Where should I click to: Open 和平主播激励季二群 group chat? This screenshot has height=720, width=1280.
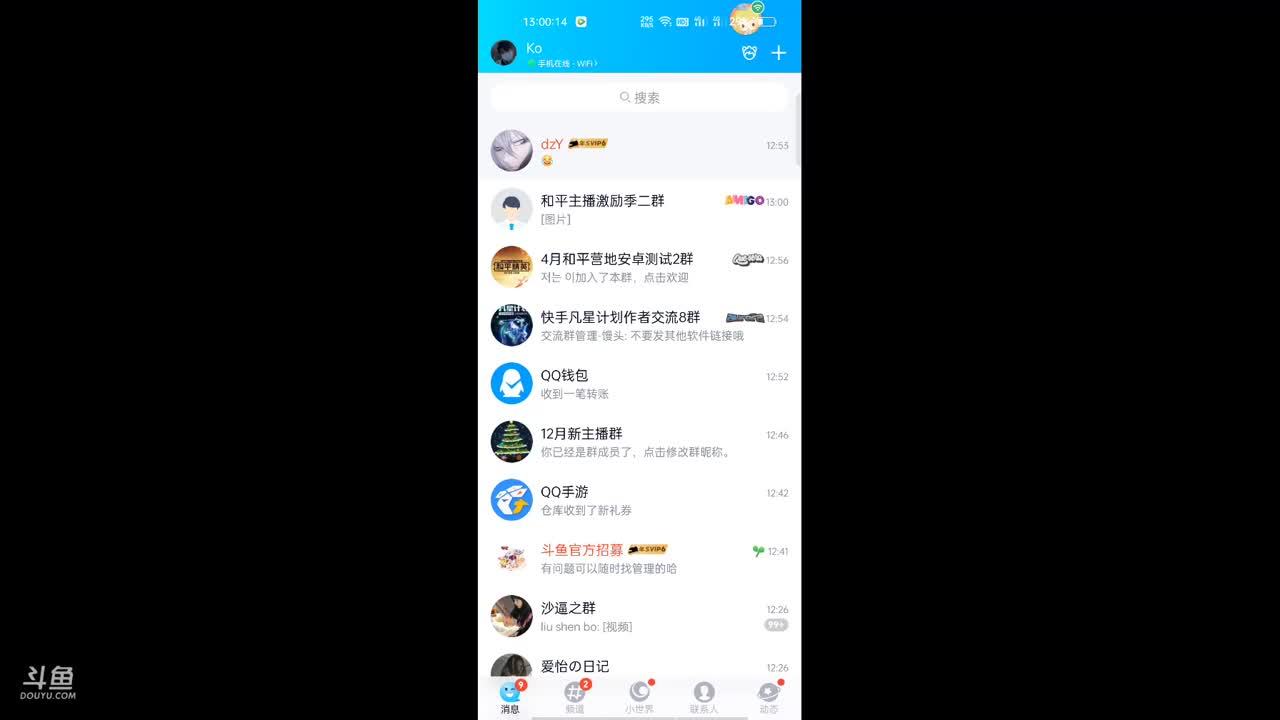click(x=639, y=209)
